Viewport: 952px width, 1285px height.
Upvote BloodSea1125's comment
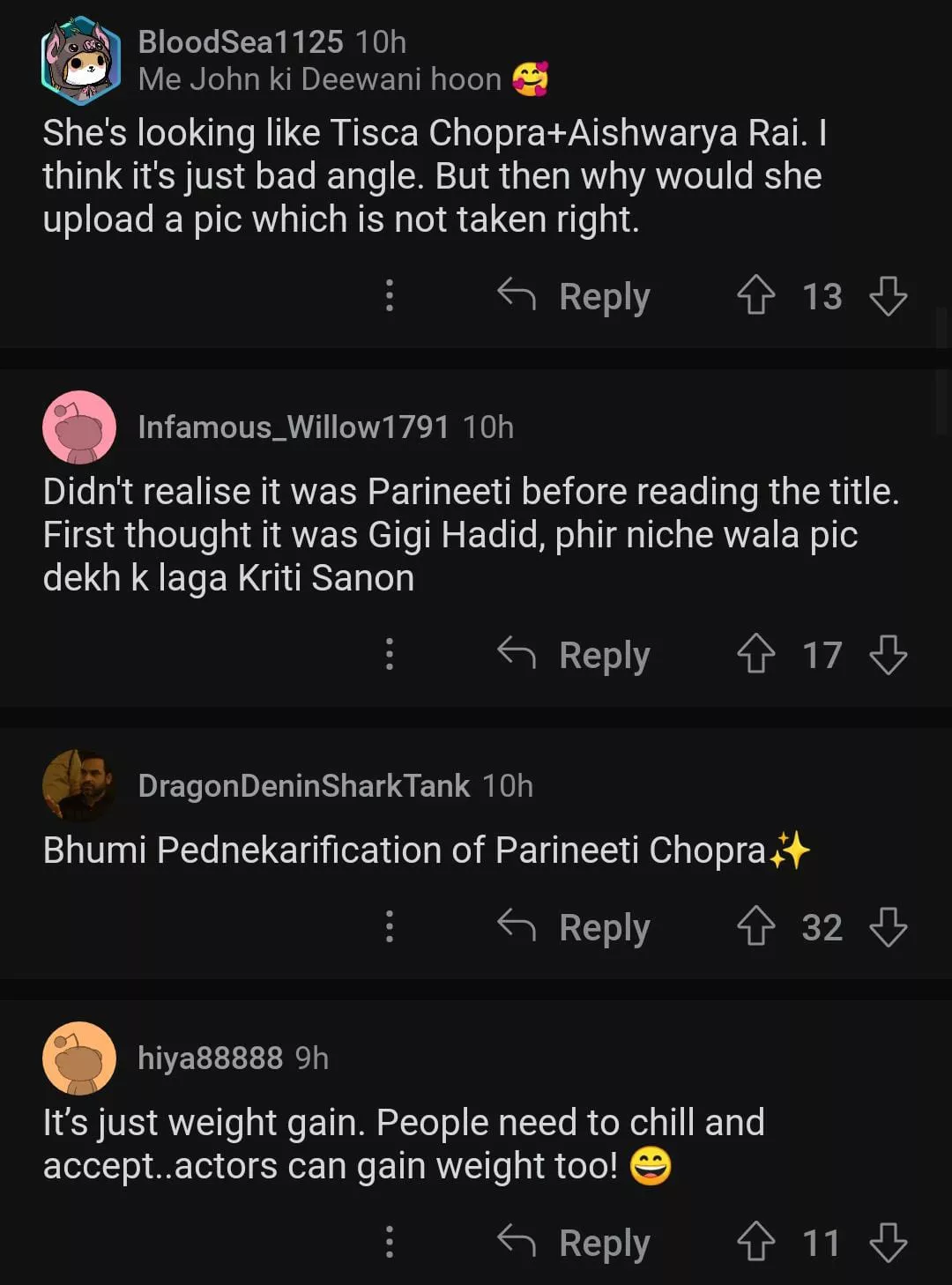click(755, 295)
